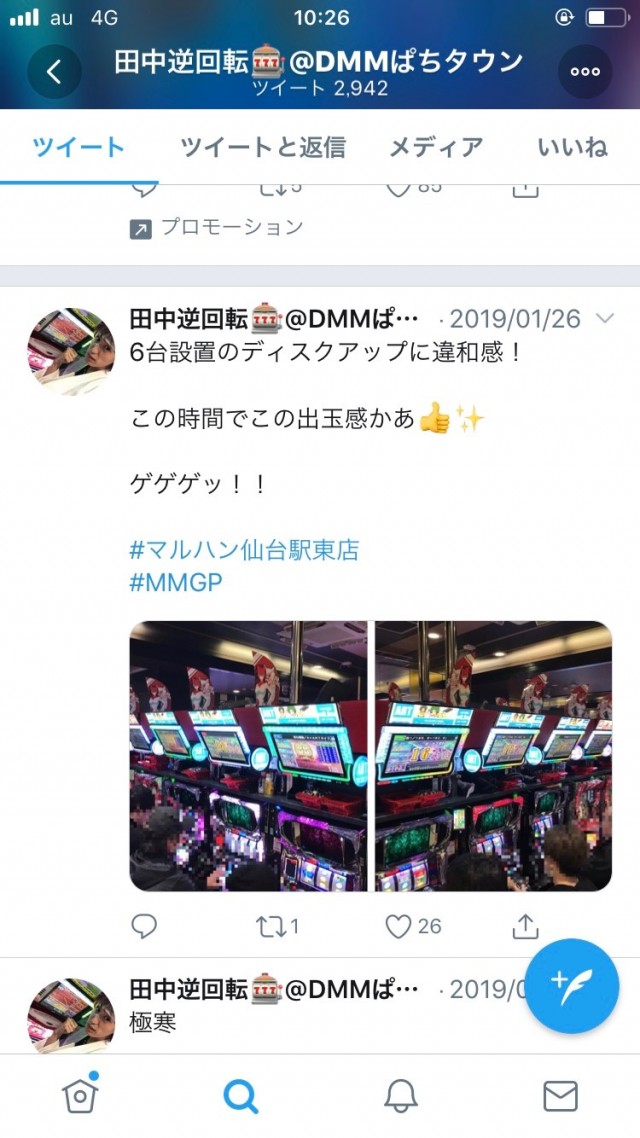This screenshot has width=640, height=1138.
Task: Switch to the いいね tab
Action: point(572,148)
